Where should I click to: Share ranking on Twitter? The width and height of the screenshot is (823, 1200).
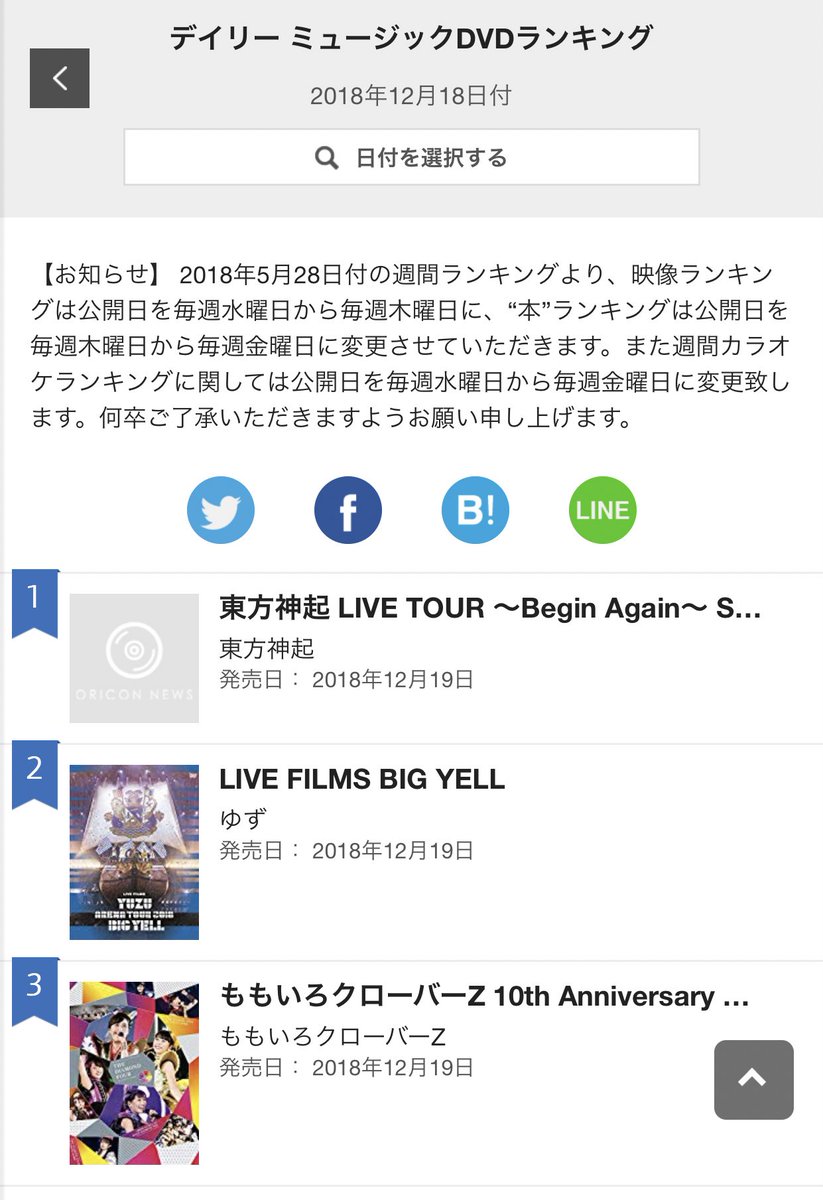point(221,510)
